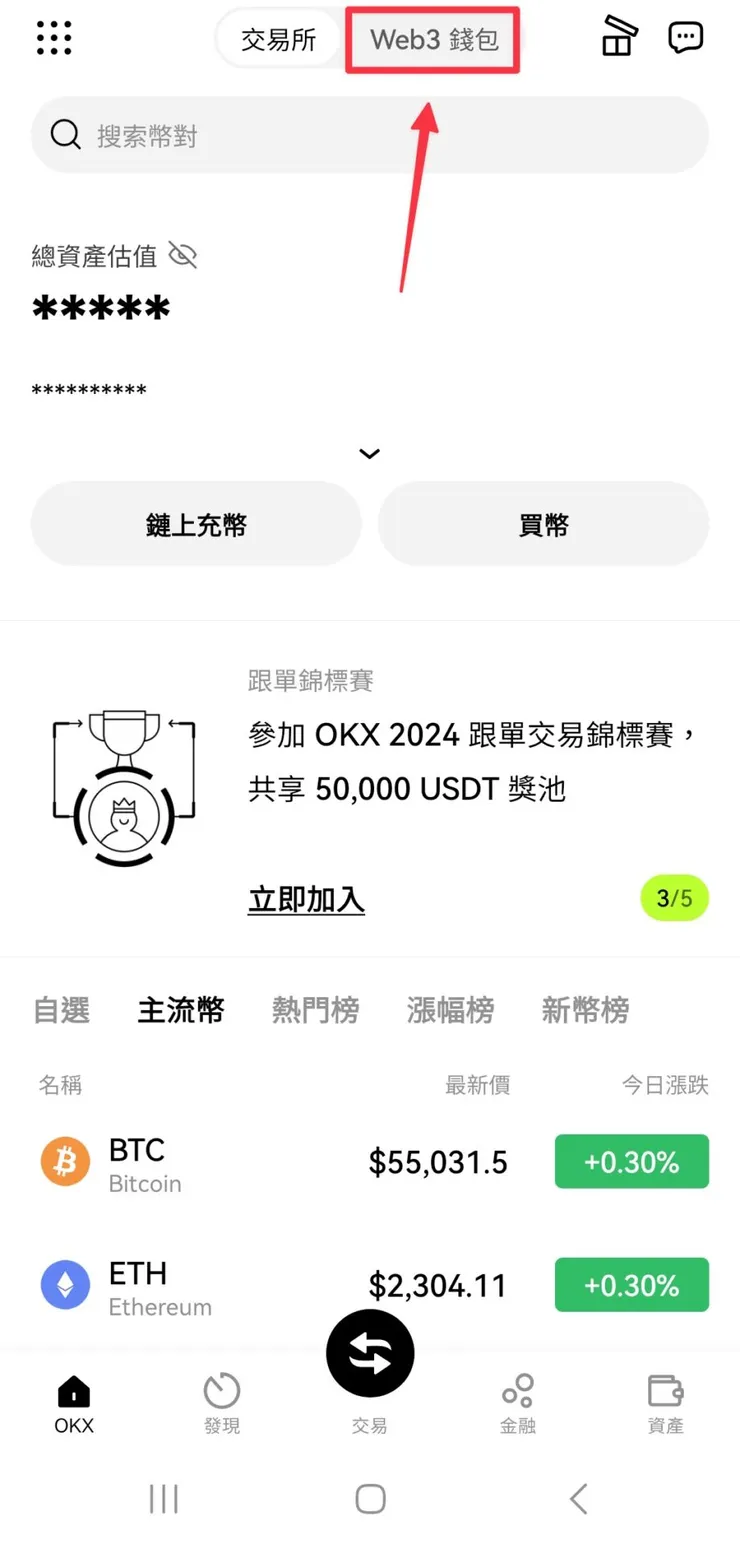Tap the search magnifier in the search bar

[64, 134]
